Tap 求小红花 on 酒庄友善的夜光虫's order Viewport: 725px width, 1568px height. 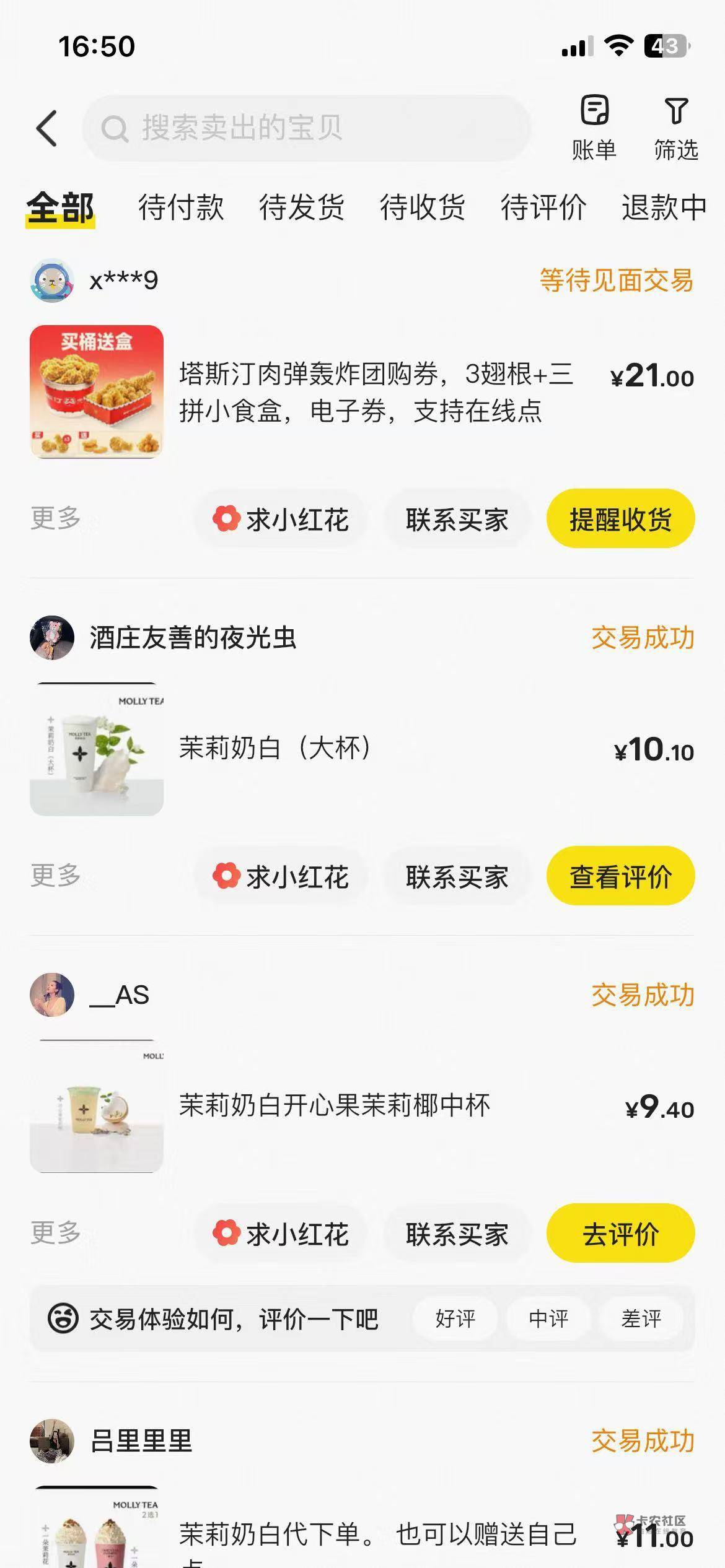tap(281, 876)
